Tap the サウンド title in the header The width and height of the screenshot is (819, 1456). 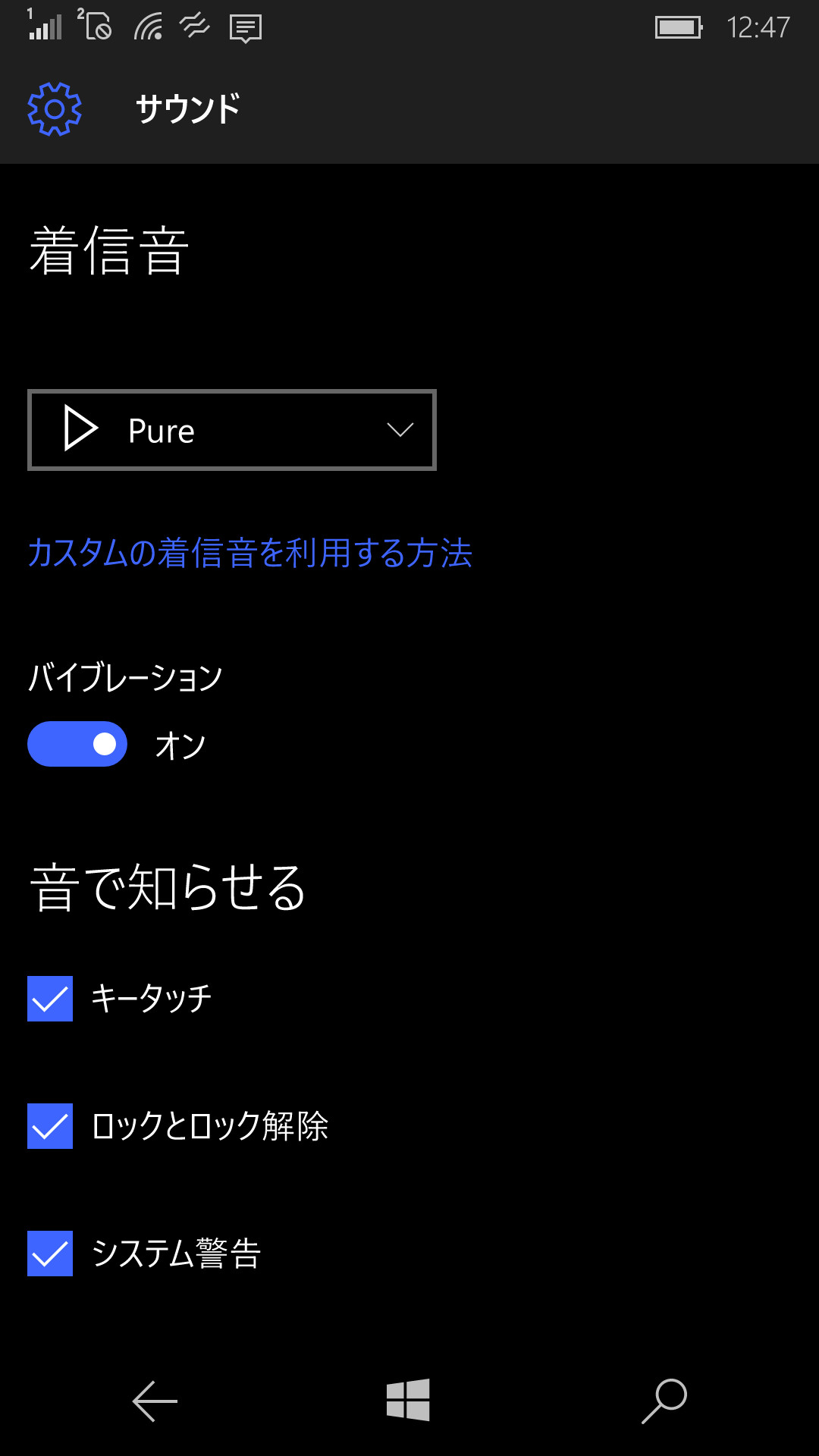[187, 108]
